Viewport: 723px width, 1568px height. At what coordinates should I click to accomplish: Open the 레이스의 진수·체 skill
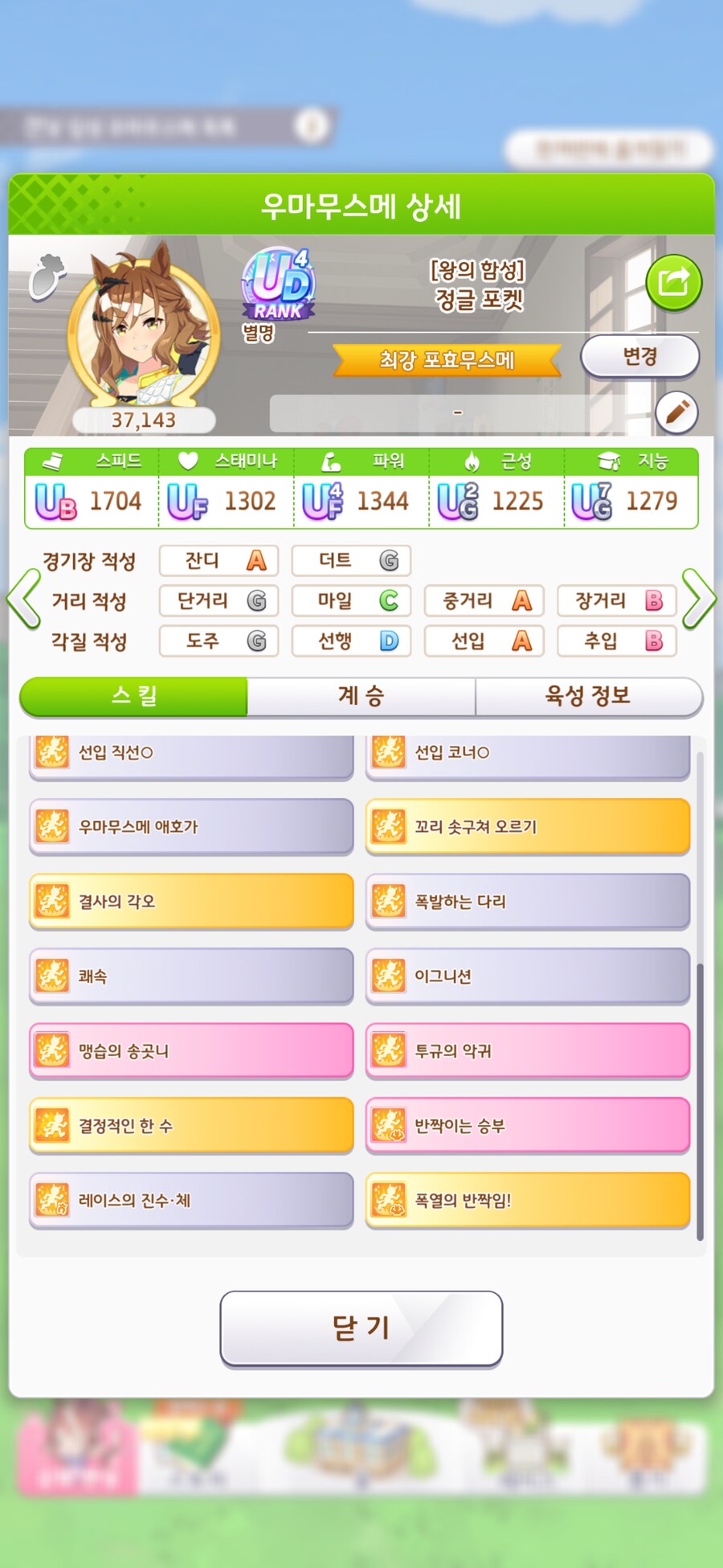(x=191, y=1200)
